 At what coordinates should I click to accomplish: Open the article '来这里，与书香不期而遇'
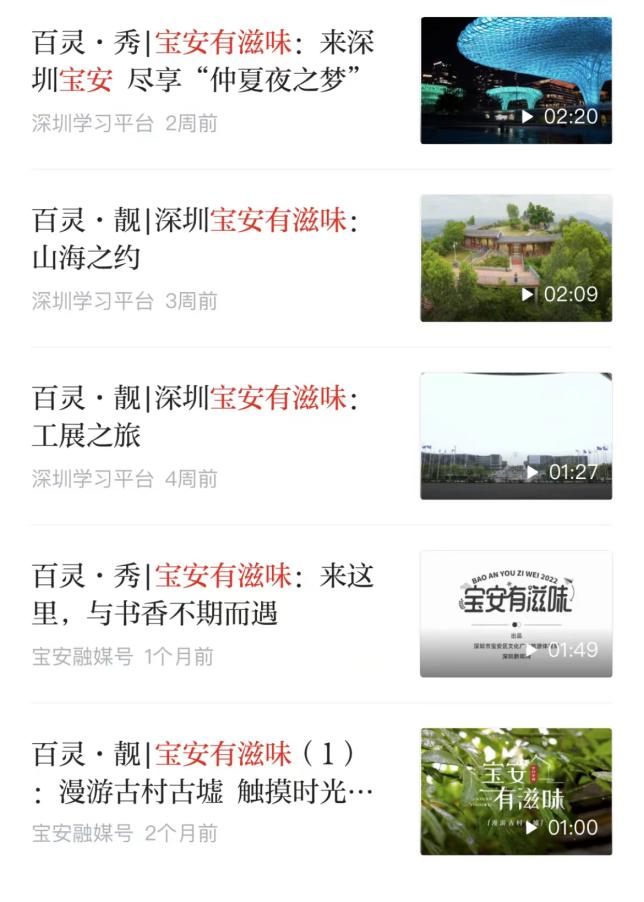tap(204, 594)
